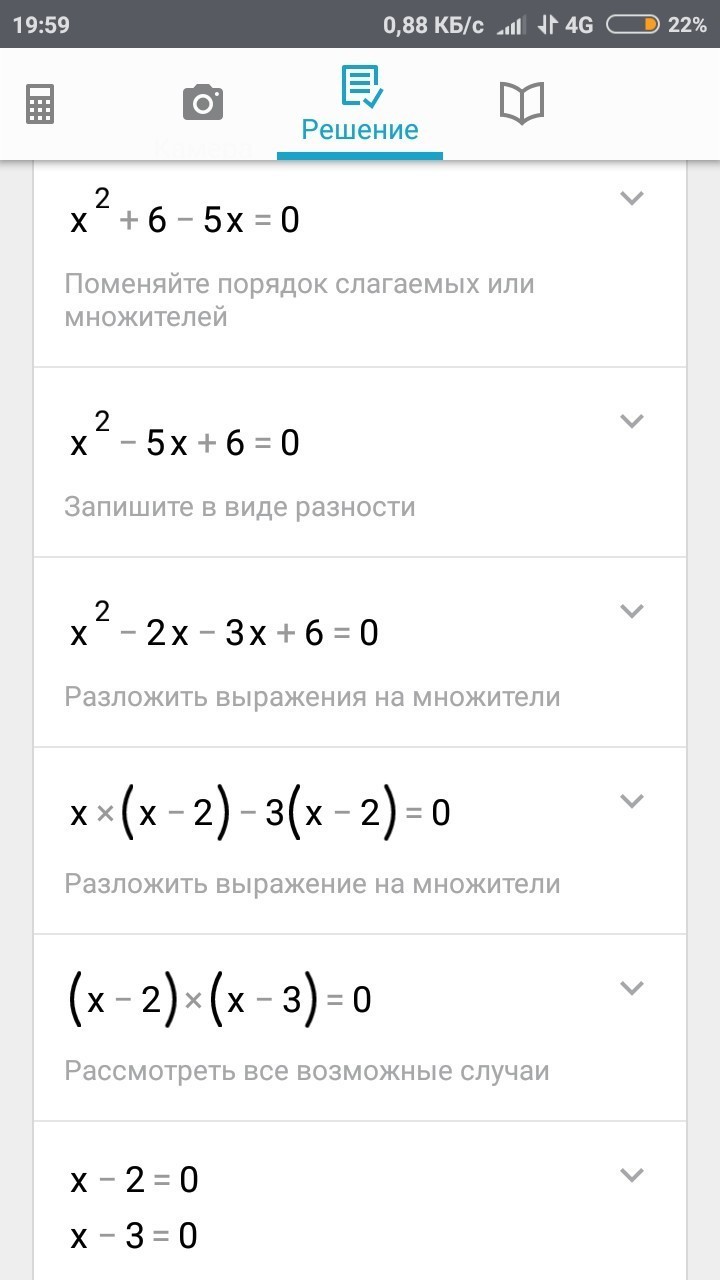Image resolution: width=720 pixels, height=1280 pixels.
Task: Switch to the calculator tab
Action: coord(40,103)
